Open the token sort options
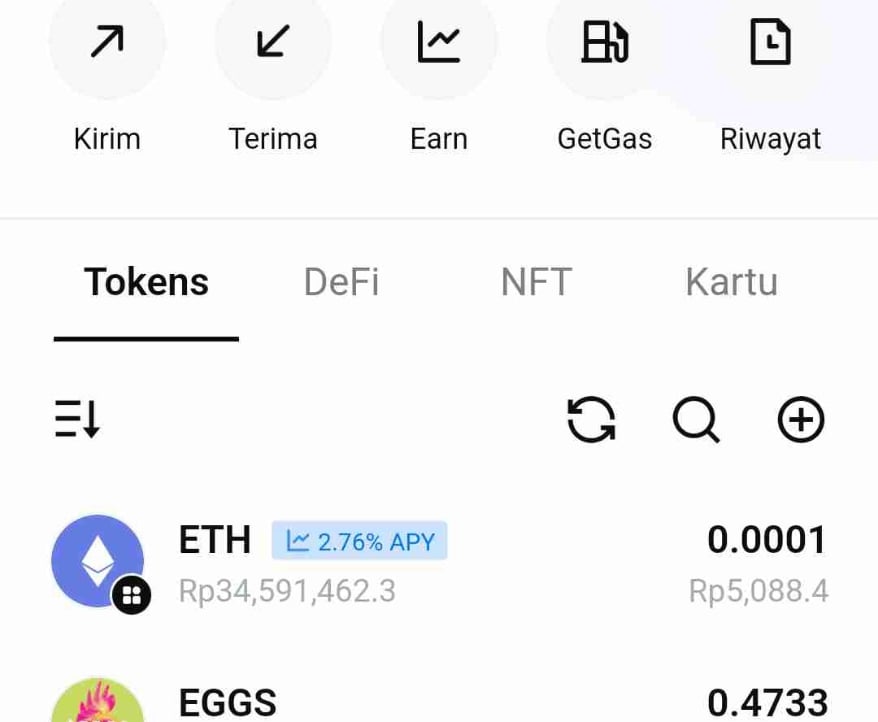 point(77,420)
